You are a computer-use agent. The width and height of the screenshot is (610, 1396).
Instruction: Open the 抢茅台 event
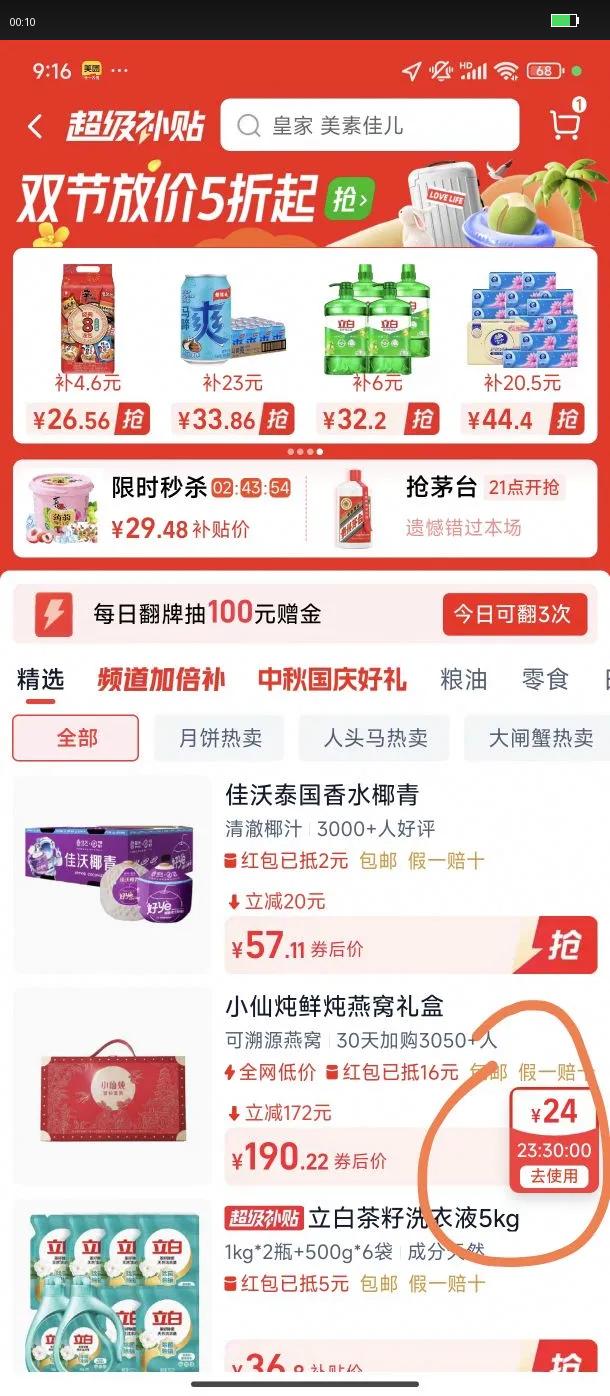tap(450, 508)
